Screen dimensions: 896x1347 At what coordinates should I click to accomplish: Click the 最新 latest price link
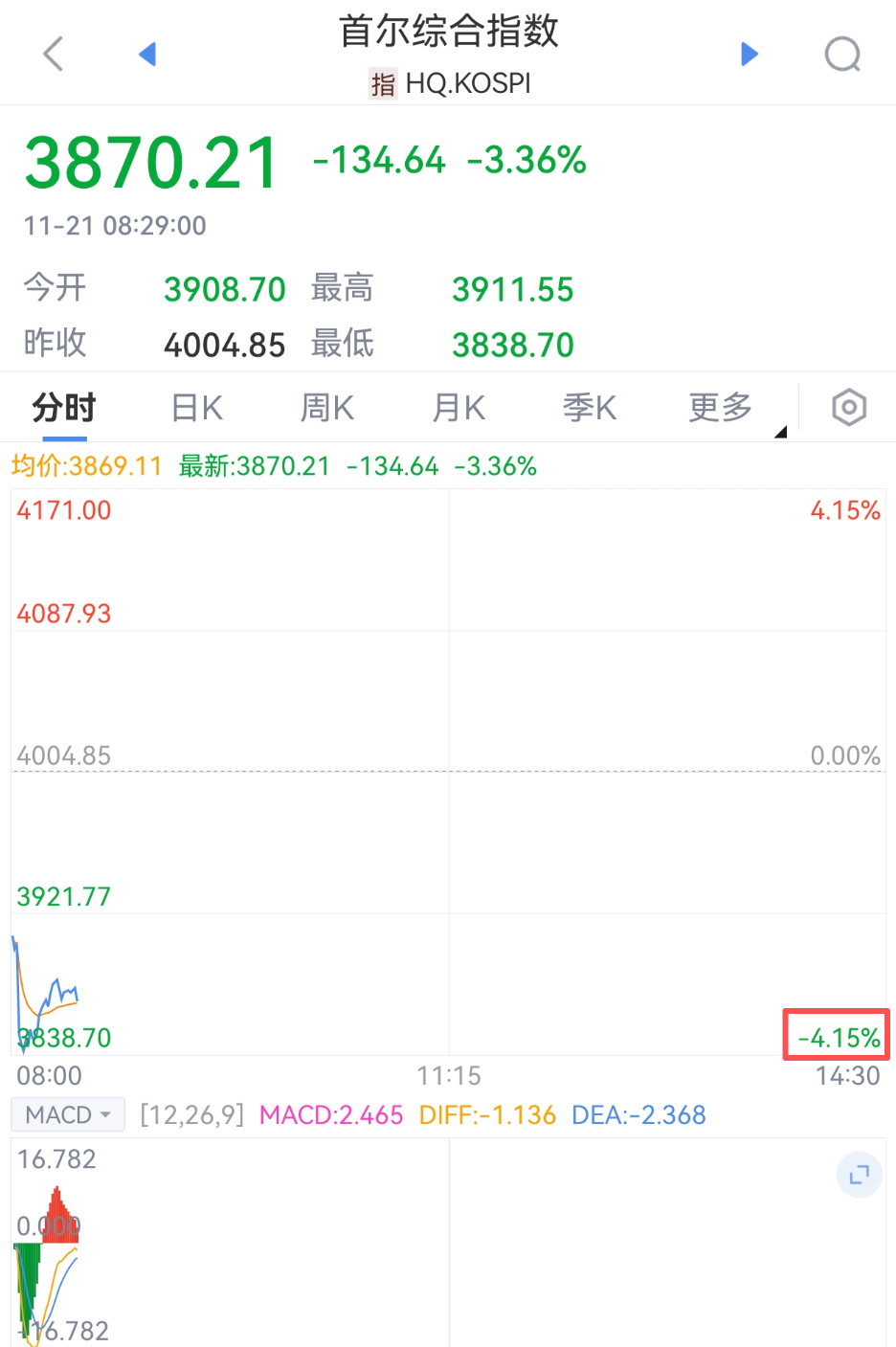(253, 466)
